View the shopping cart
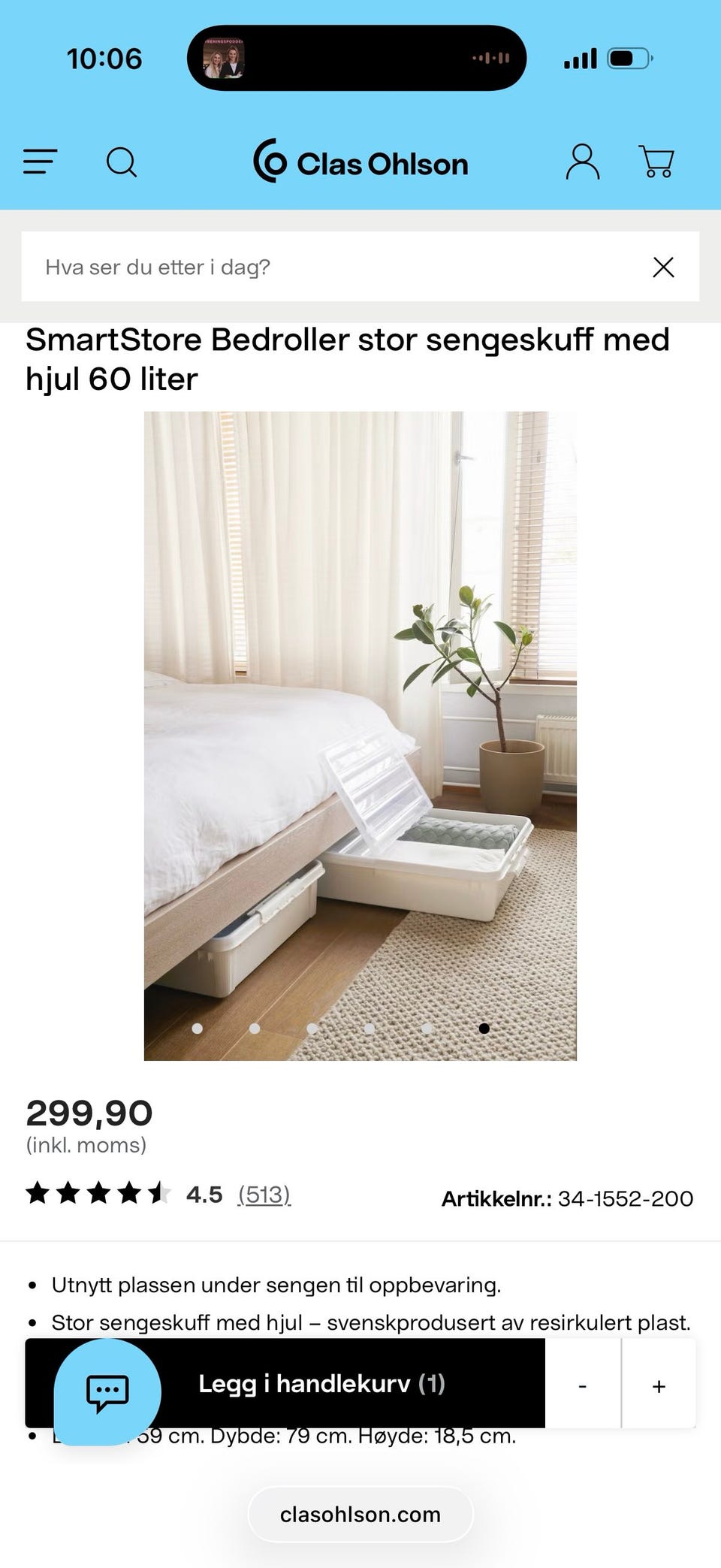This screenshot has width=721, height=1568. (x=656, y=162)
